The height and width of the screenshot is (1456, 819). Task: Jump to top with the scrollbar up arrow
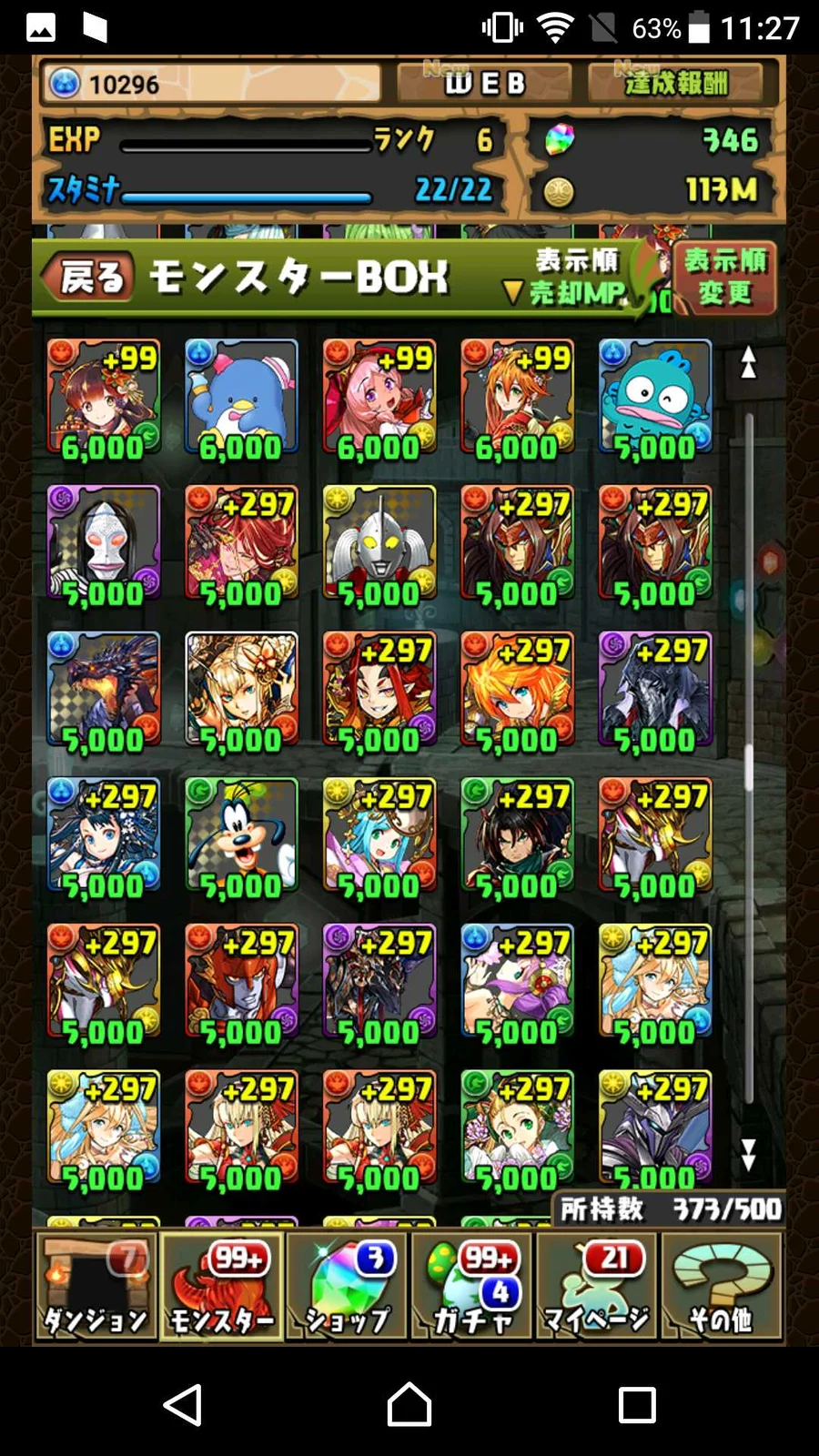(x=748, y=362)
